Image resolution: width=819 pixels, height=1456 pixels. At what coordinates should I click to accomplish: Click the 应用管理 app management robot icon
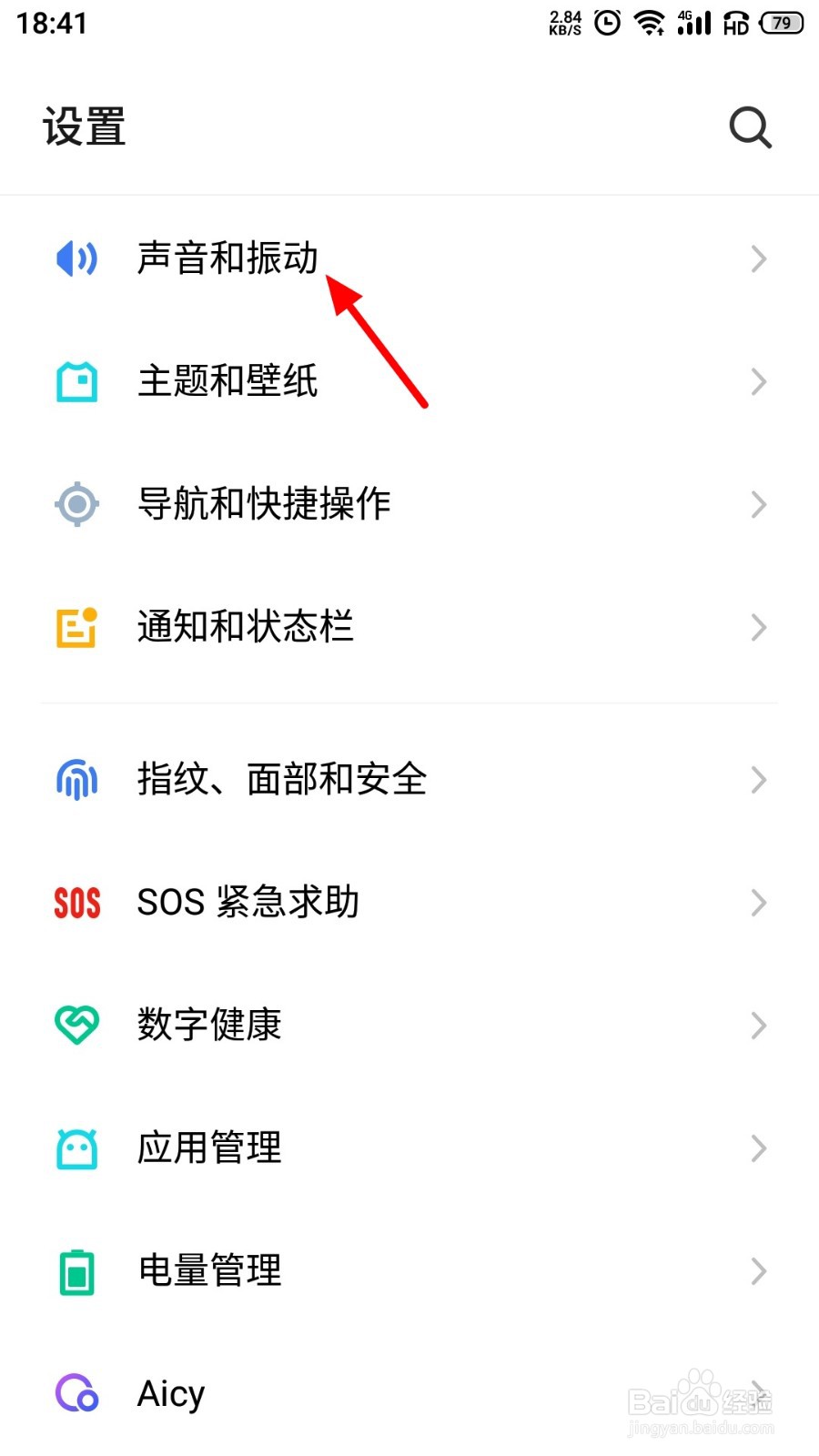point(76,1148)
